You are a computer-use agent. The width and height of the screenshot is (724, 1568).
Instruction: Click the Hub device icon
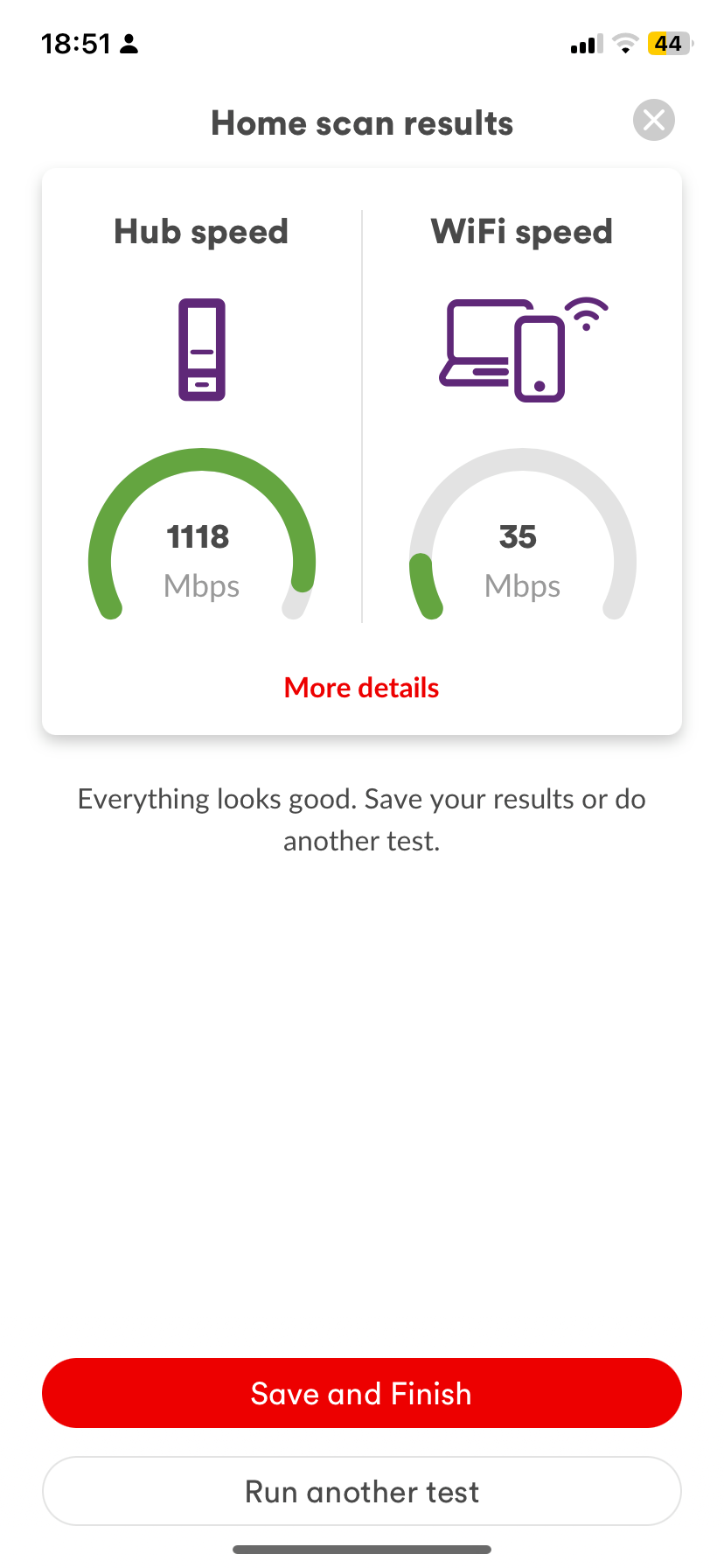point(200,349)
